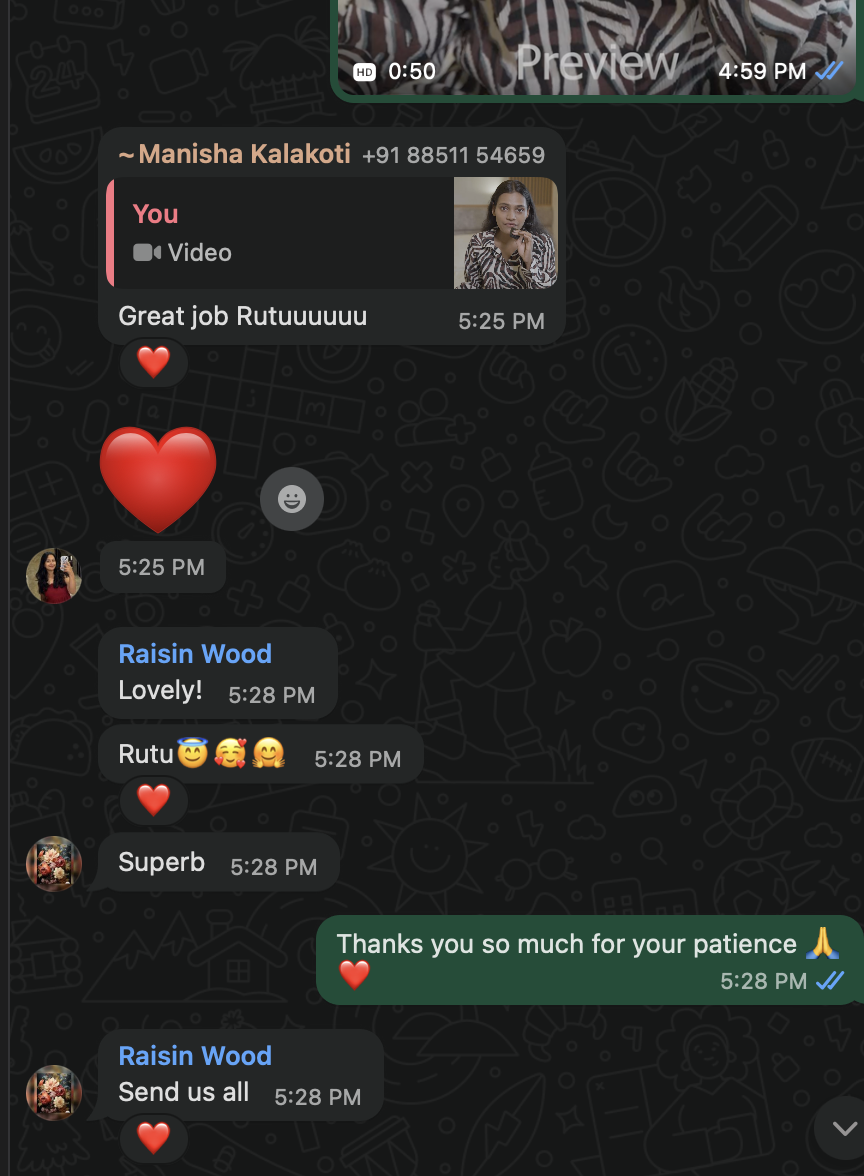View heart reaction under the Rutu emoji message
This screenshot has height=1176, width=864.
click(x=153, y=799)
